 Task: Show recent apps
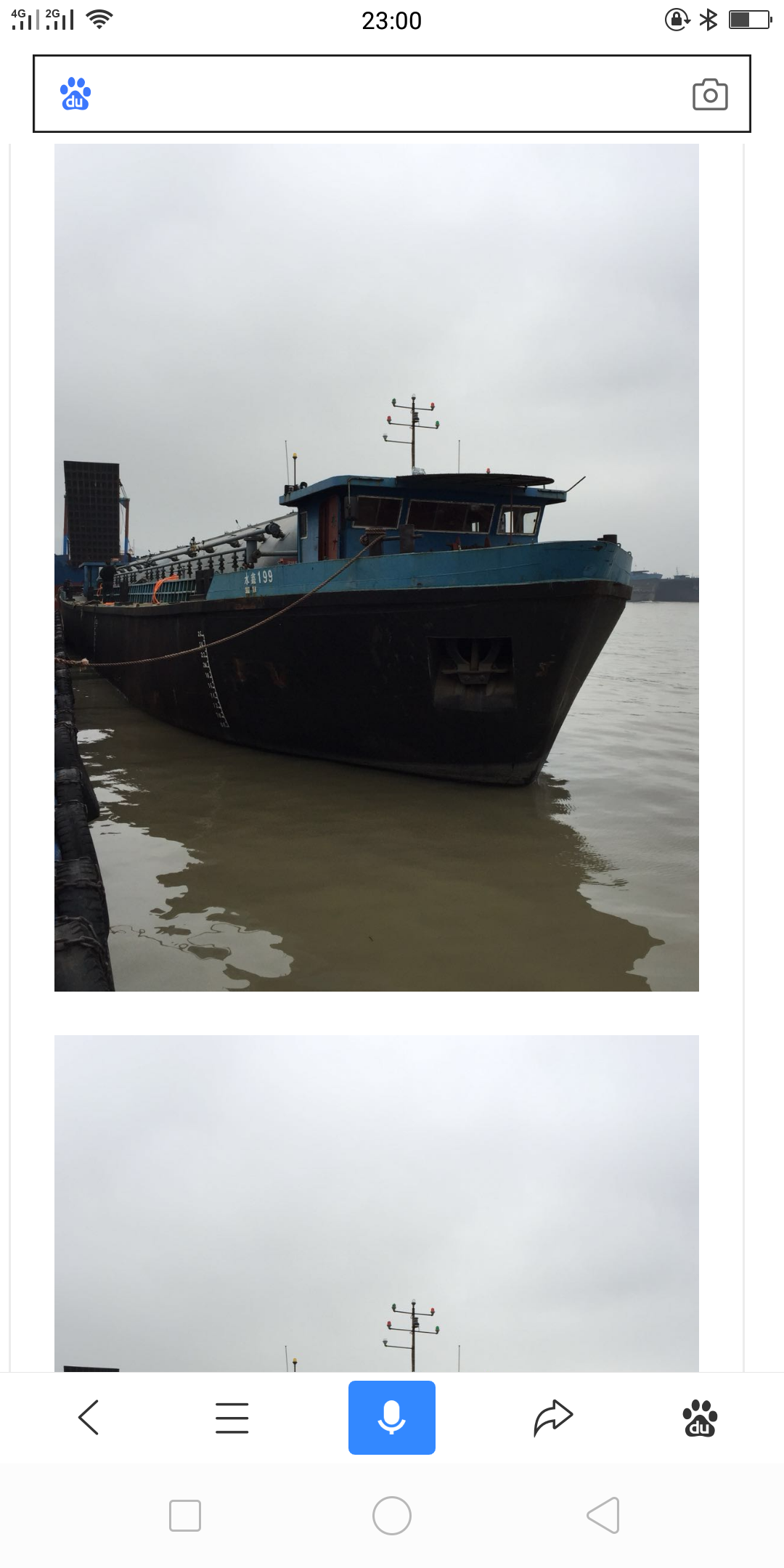185,1516
